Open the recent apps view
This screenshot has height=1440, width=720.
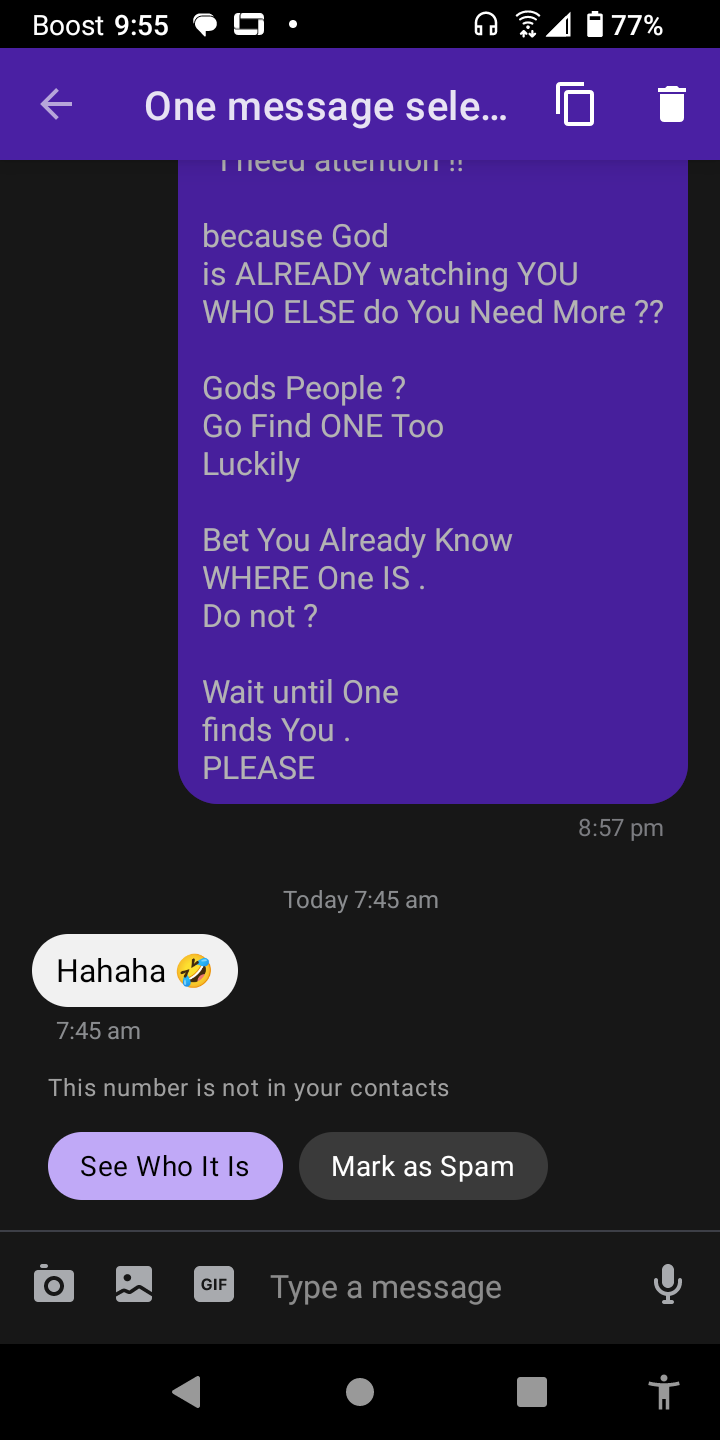pyautogui.click(x=531, y=1392)
